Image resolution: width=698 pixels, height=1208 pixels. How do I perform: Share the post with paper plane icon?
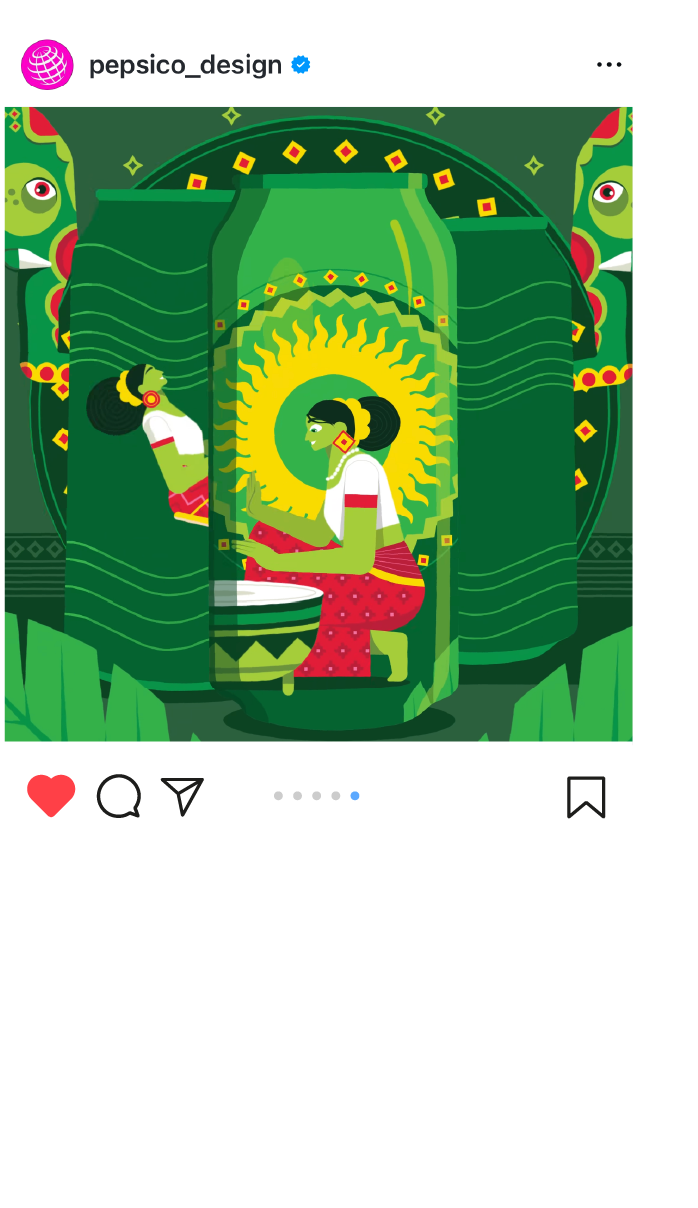(183, 796)
